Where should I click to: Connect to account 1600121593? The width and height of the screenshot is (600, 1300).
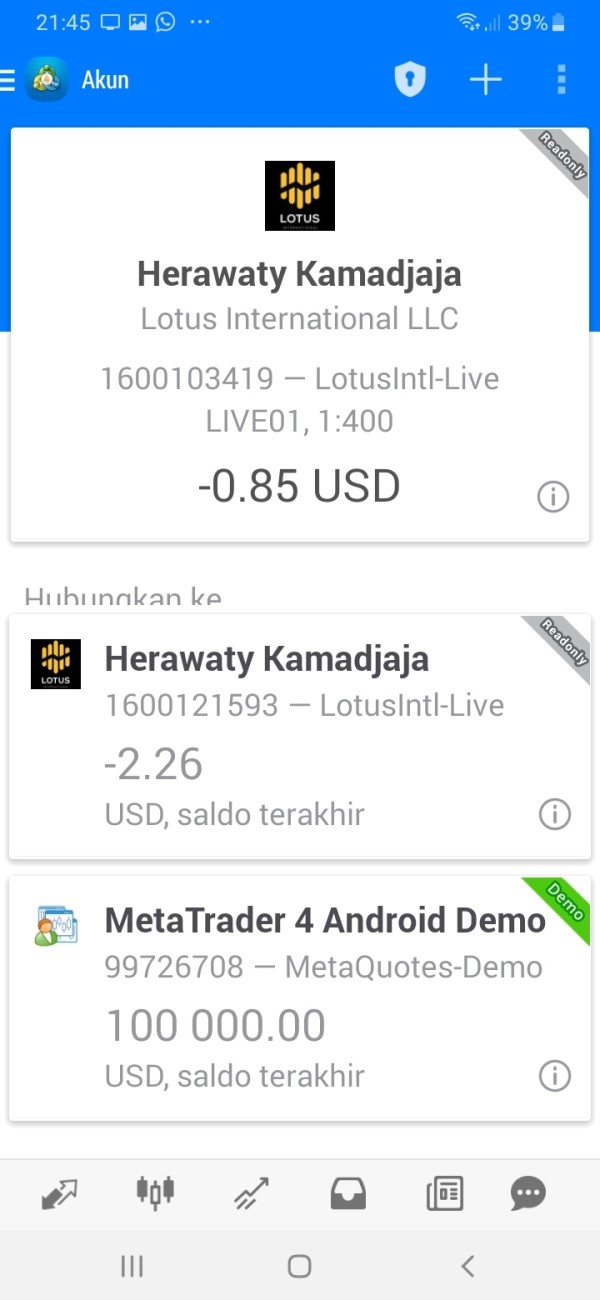pyautogui.click(x=300, y=736)
